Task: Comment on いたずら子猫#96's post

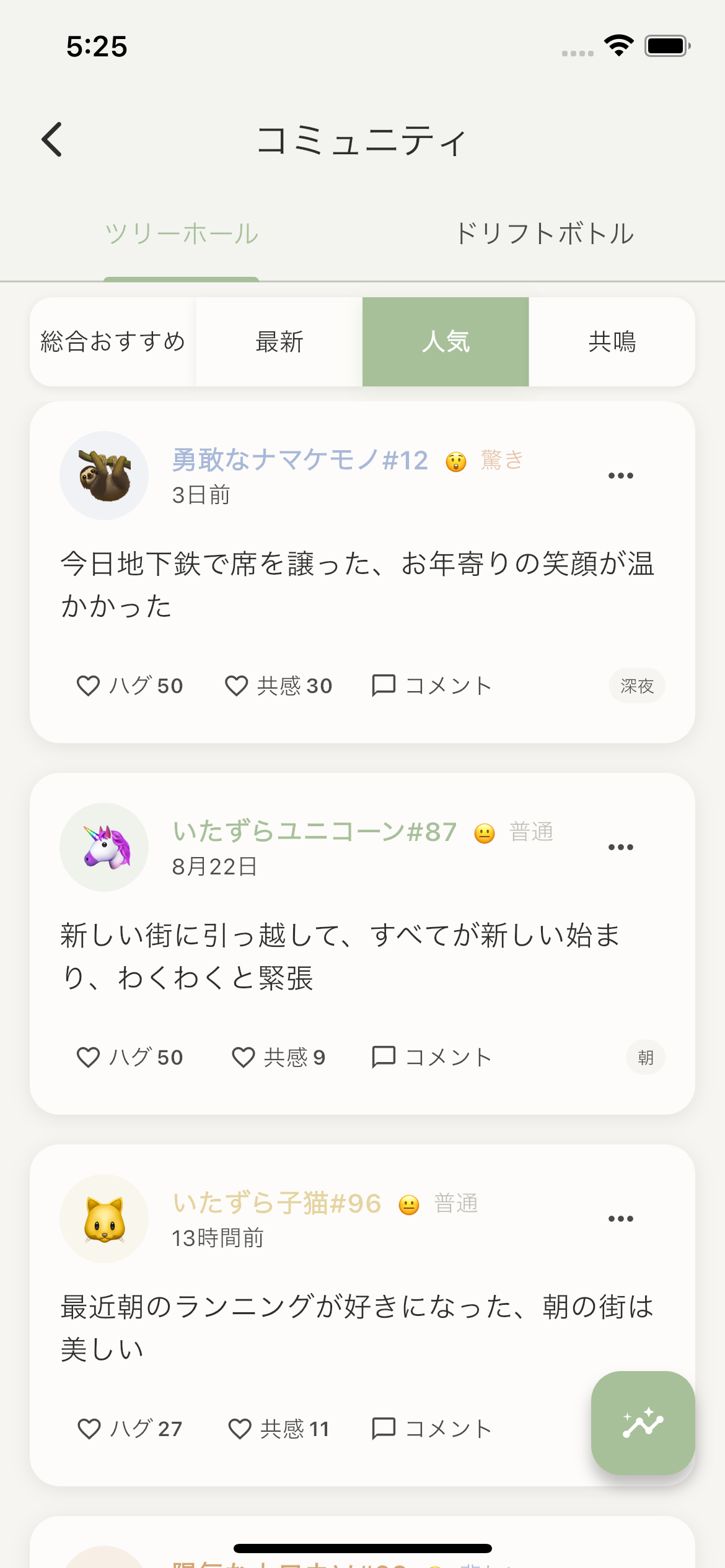Action: [431, 1429]
